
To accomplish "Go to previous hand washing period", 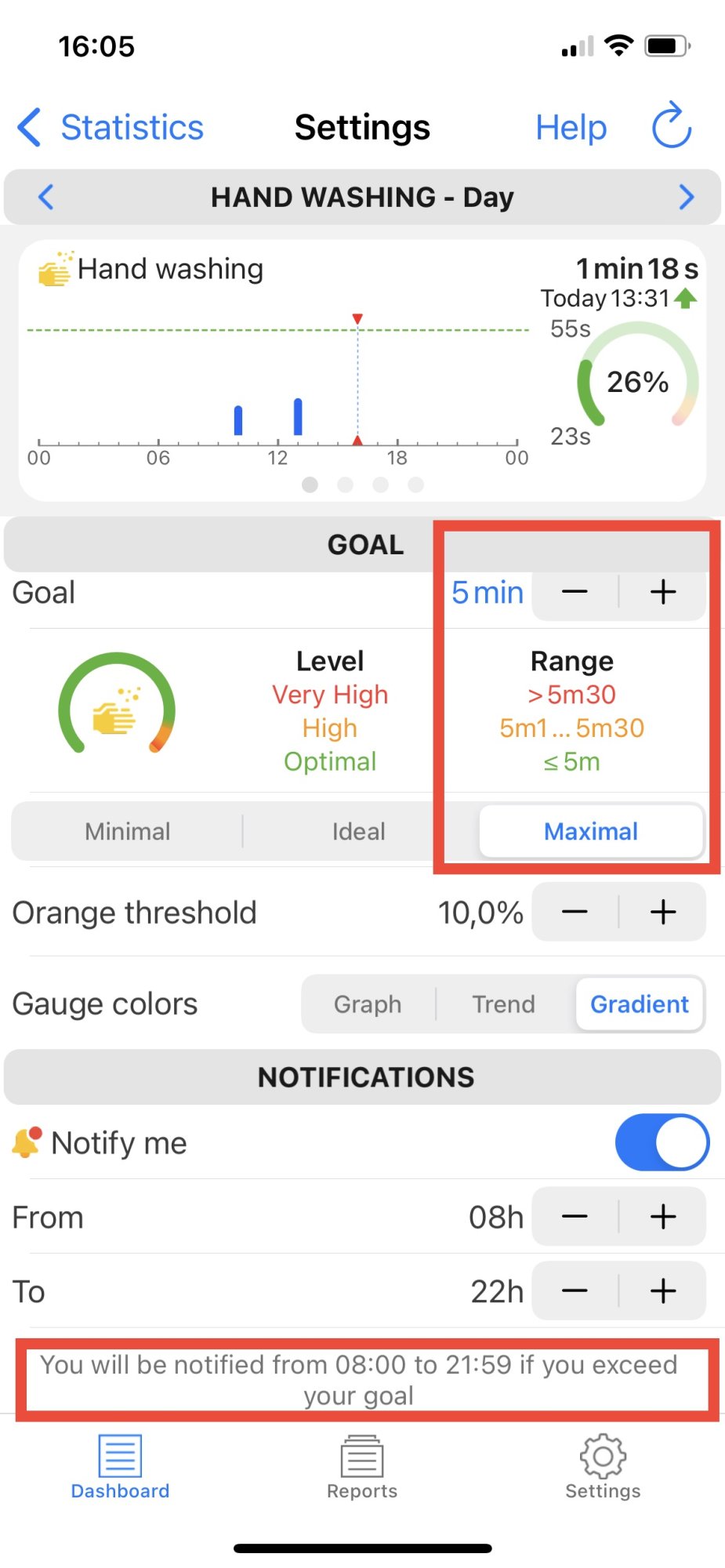I will tap(46, 197).
